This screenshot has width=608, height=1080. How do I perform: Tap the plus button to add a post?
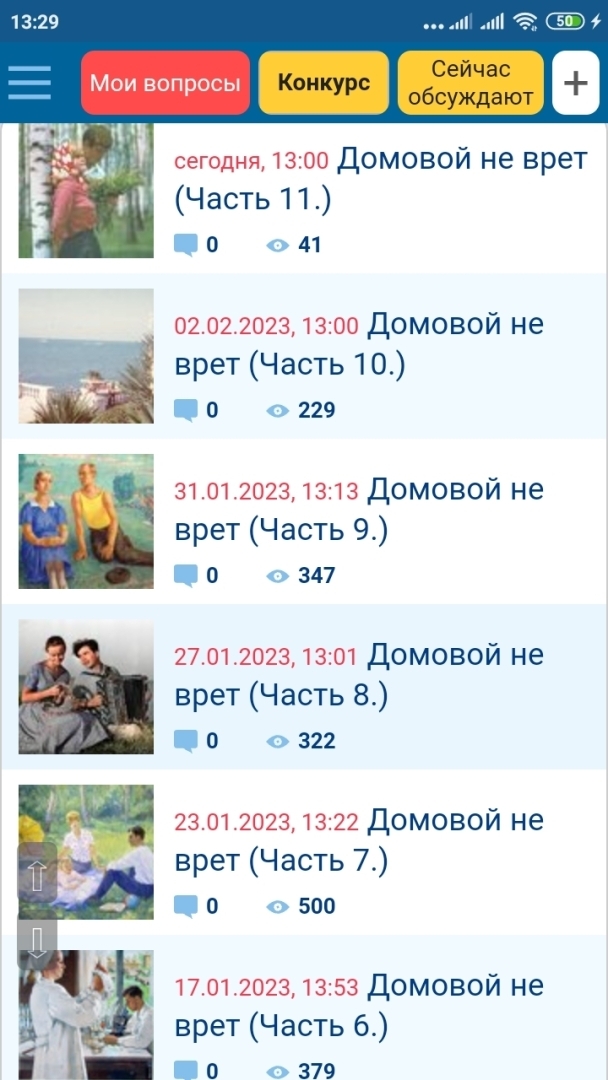(x=575, y=83)
